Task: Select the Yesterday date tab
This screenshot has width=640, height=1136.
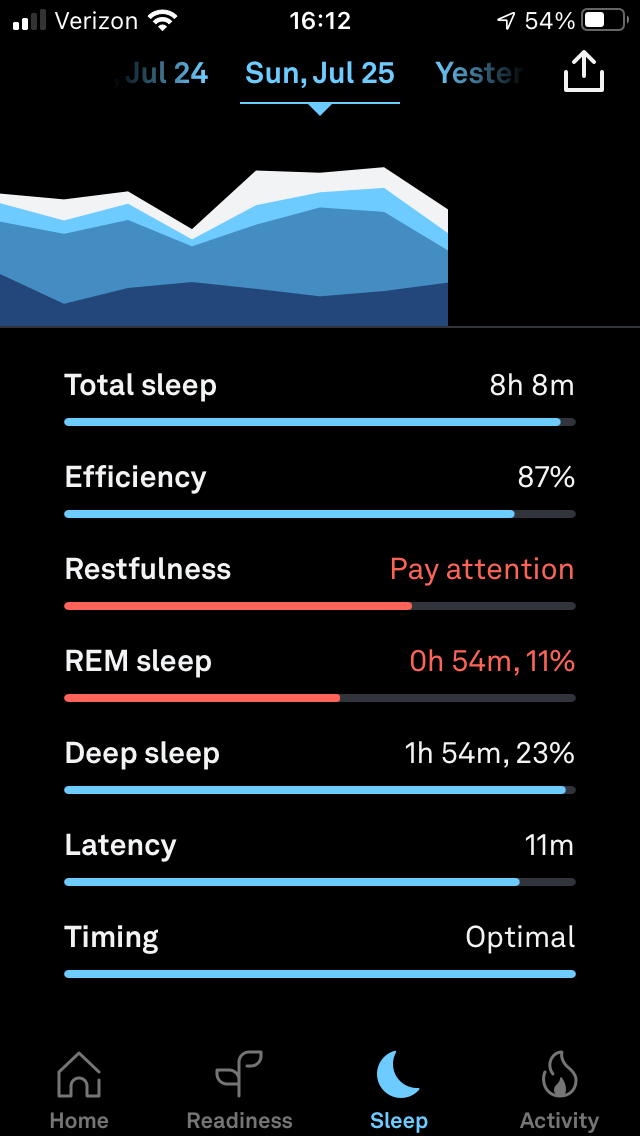Action: pyautogui.click(x=479, y=73)
